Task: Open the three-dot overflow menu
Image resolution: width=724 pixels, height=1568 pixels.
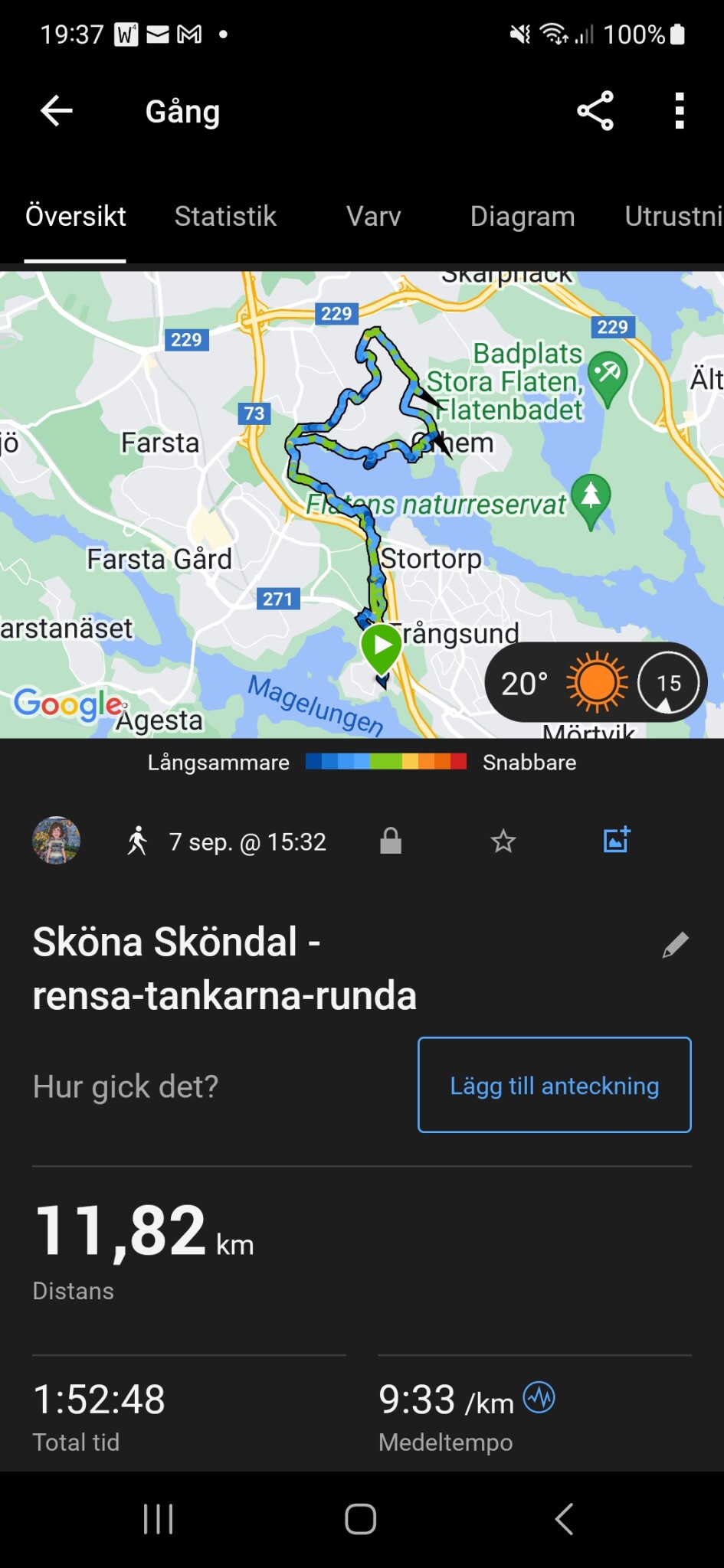Action: click(679, 112)
